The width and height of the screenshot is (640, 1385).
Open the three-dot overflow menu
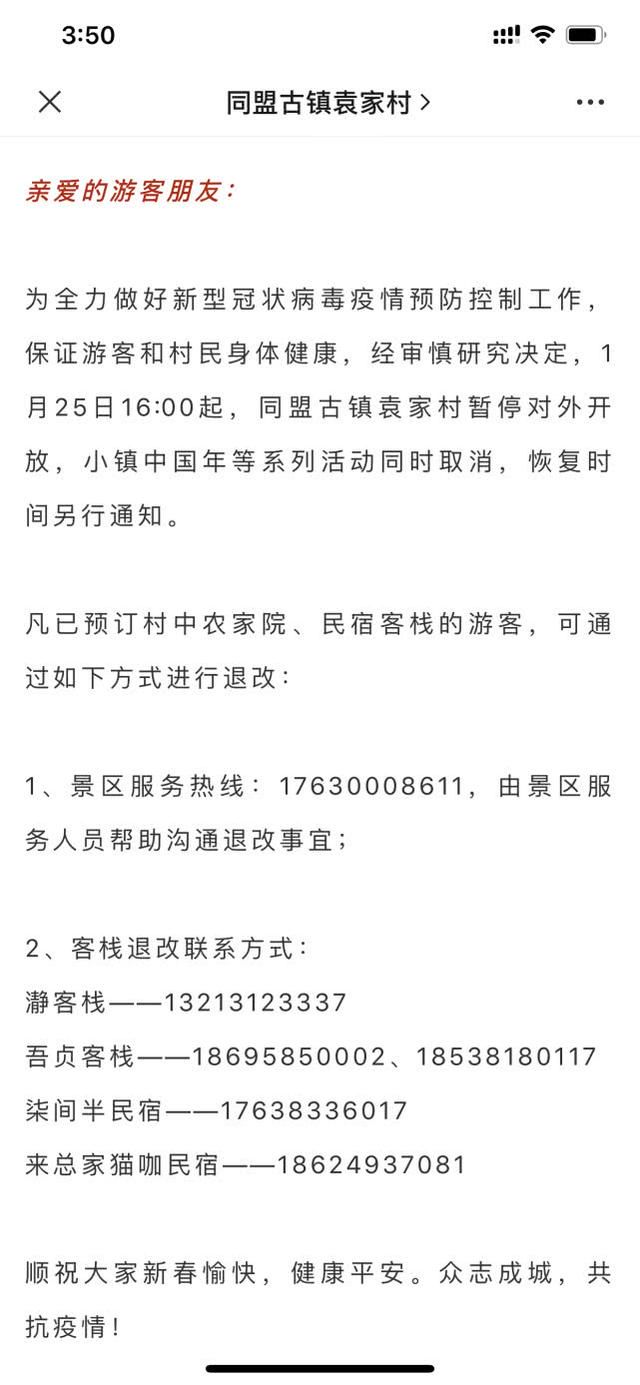click(590, 102)
